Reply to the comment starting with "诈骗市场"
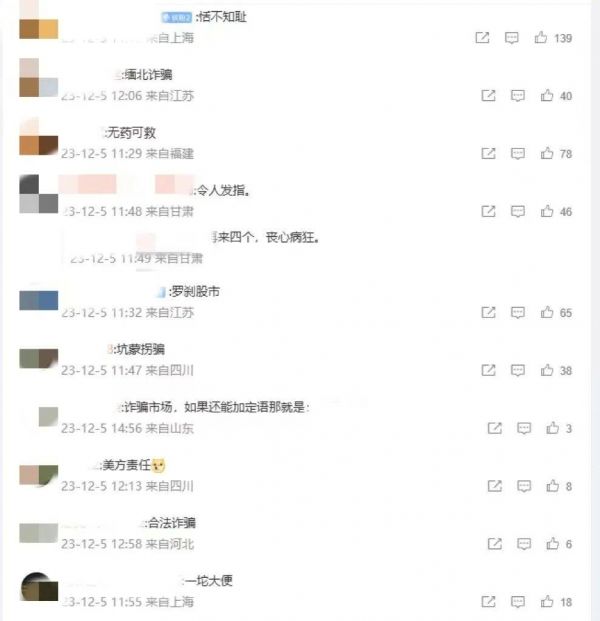Viewport: 600px width, 621px height. tap(523, 428)
